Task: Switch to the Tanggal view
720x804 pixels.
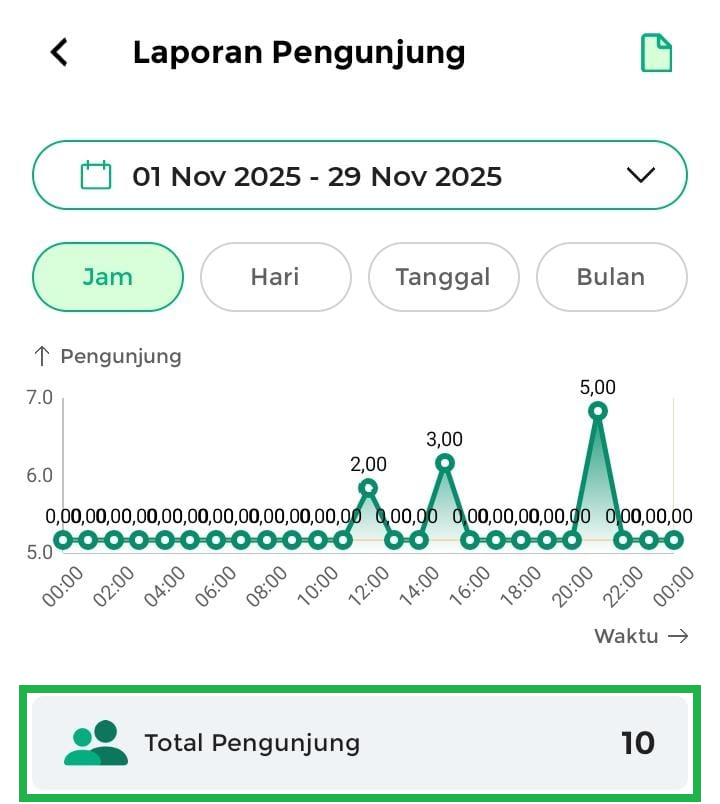Action: 443,277
